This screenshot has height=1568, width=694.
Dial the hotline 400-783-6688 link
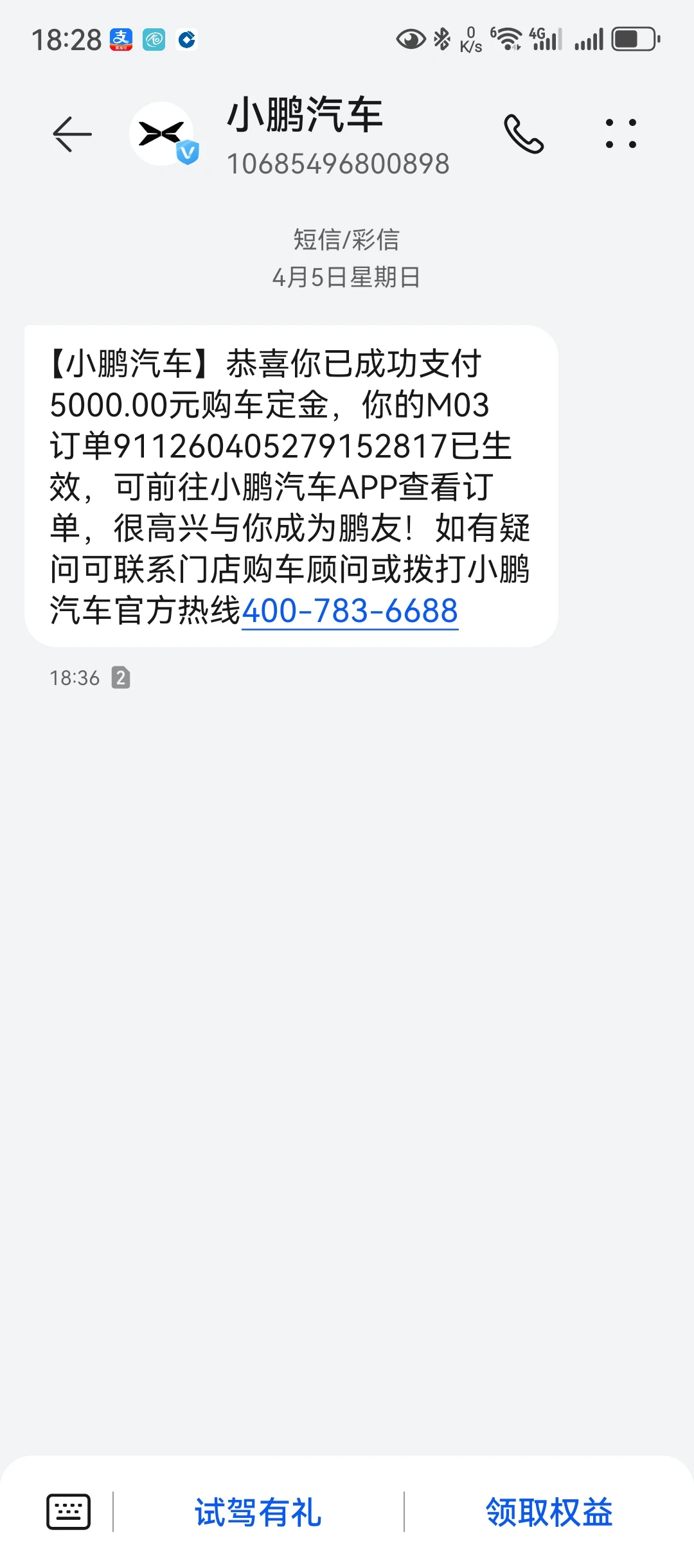tap(350, 610)
